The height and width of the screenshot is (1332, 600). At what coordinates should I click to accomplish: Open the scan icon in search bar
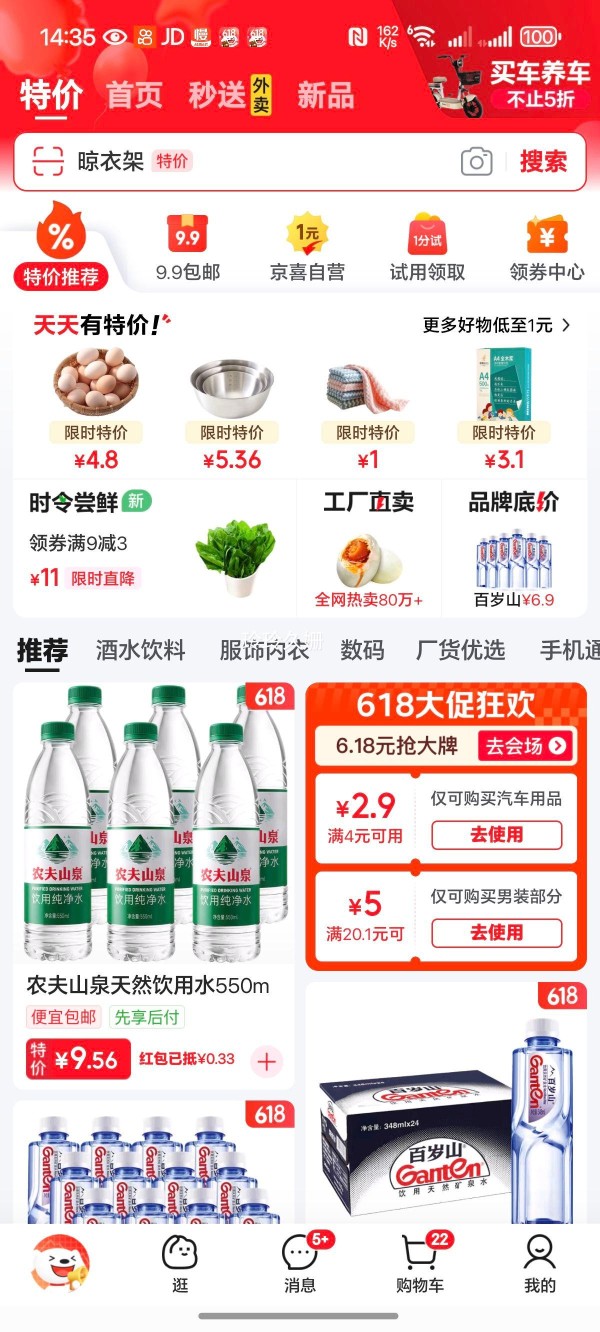48,162
